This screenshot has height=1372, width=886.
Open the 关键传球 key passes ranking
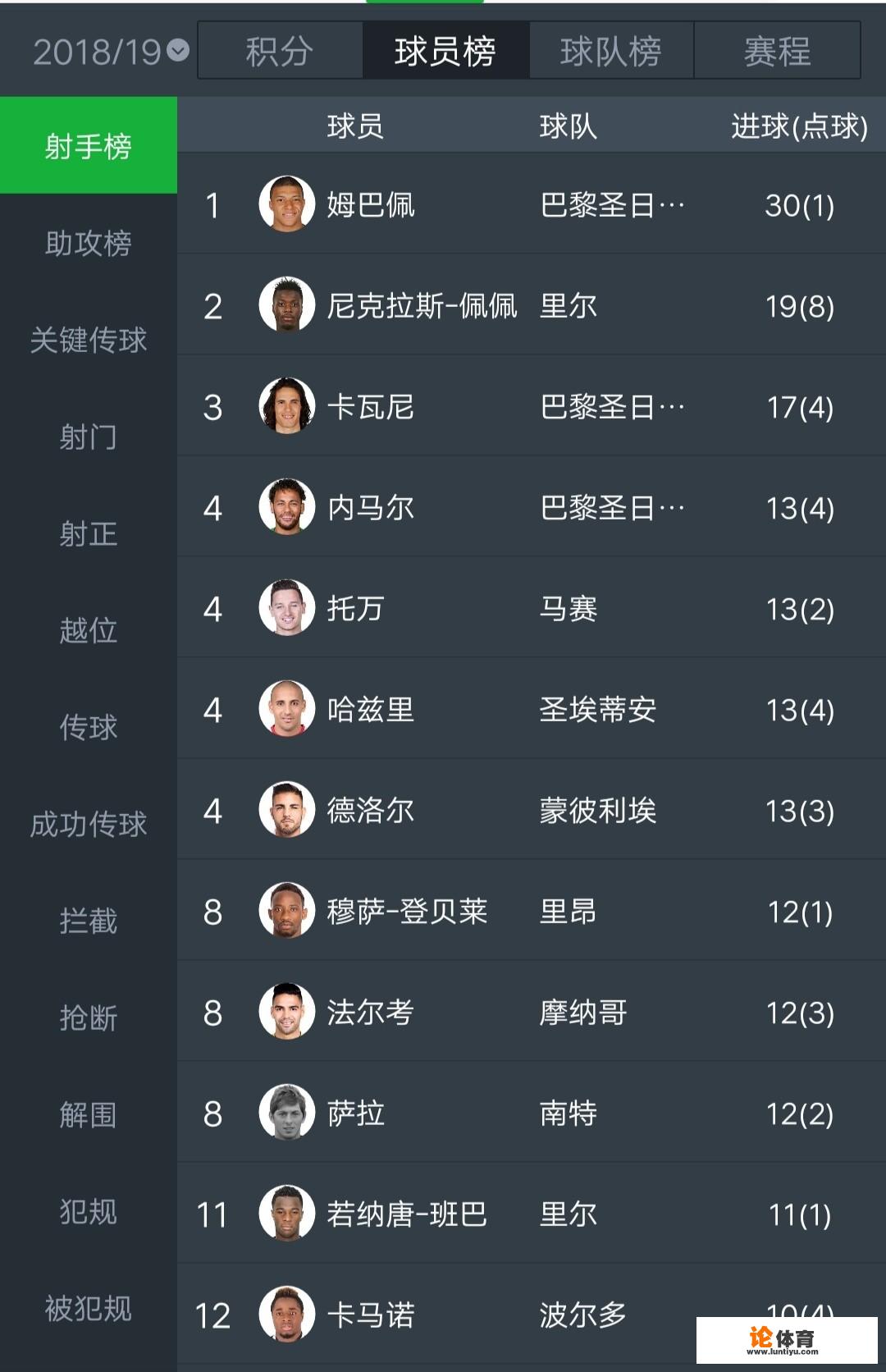tap(88, 341)
